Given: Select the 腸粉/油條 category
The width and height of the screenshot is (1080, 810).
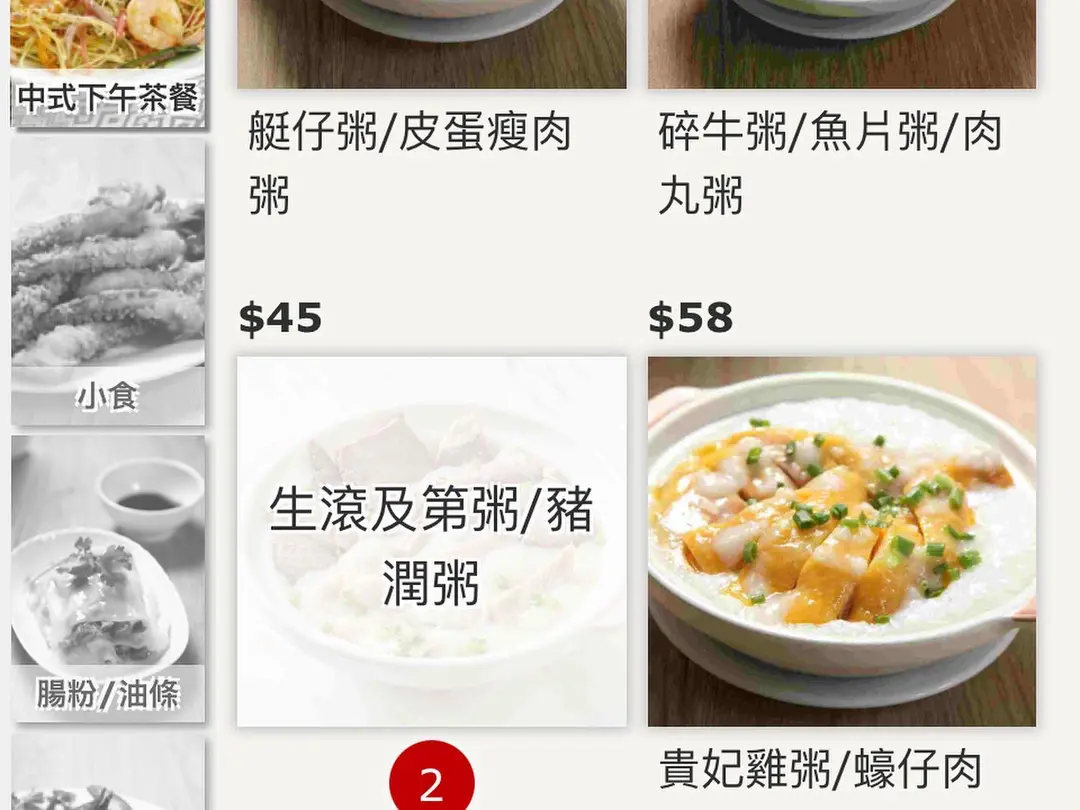Looking at the screenshot, I should [x=108, y=577].
